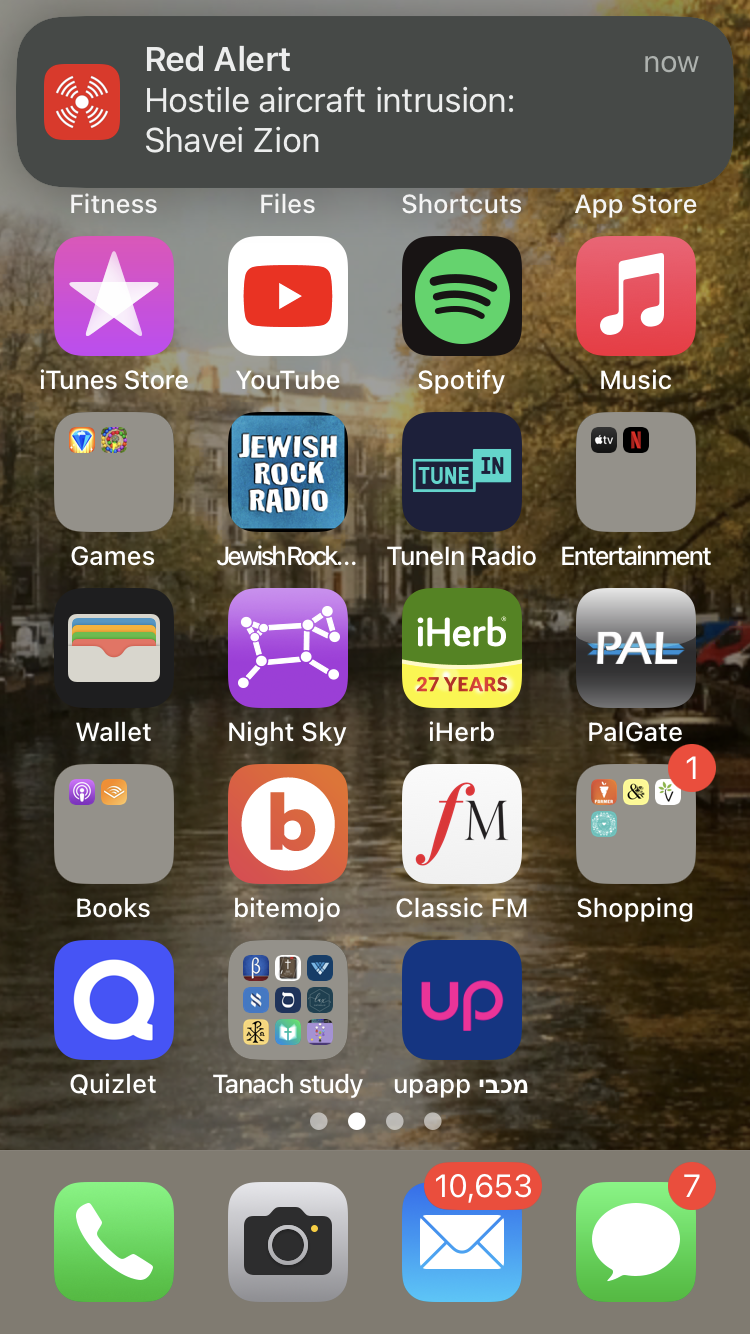Launch the iTunes Store app
Screen dimensions: 750x1334
113,296
